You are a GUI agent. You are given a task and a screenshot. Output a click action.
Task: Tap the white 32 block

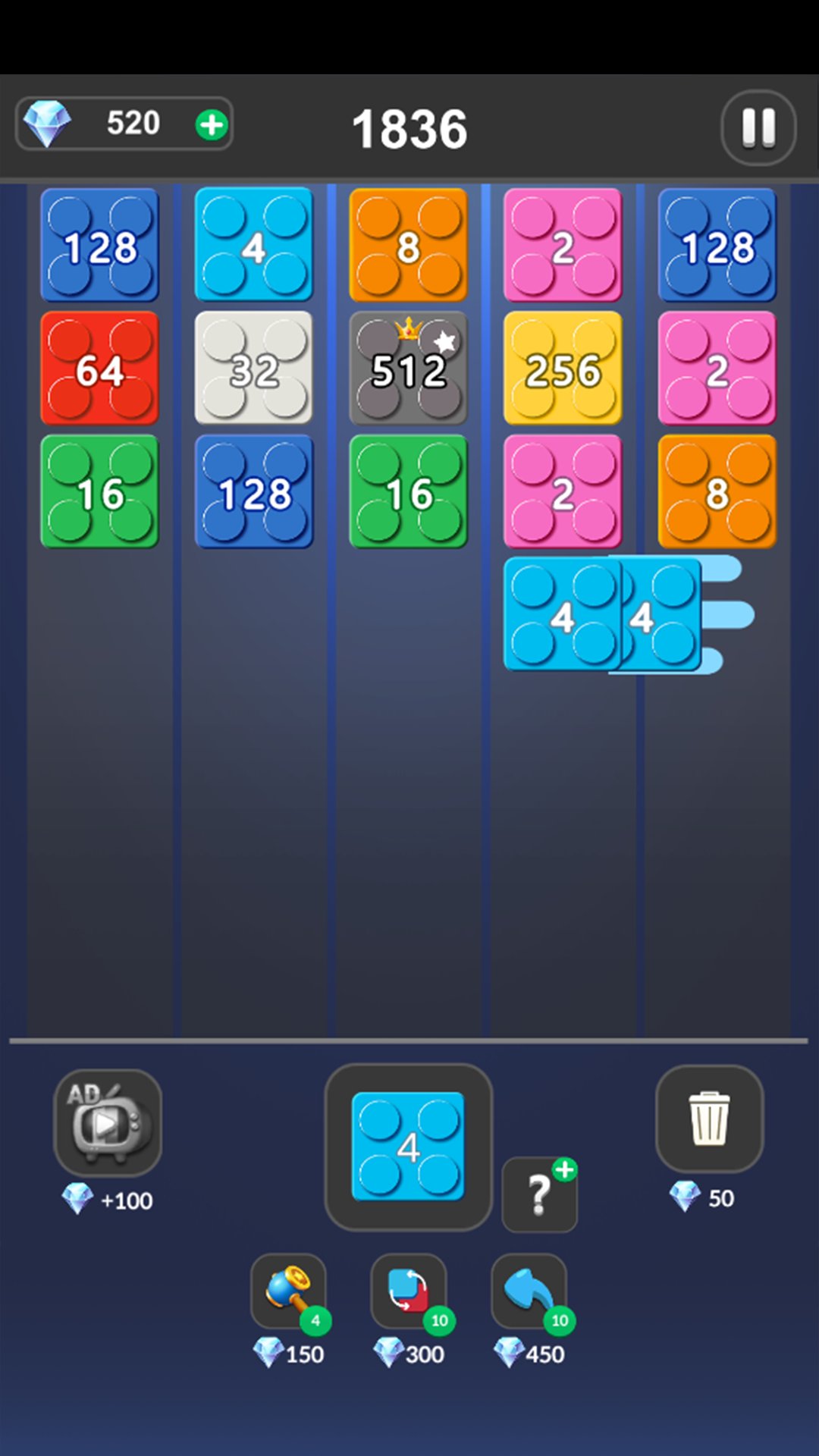pos(254,369)
